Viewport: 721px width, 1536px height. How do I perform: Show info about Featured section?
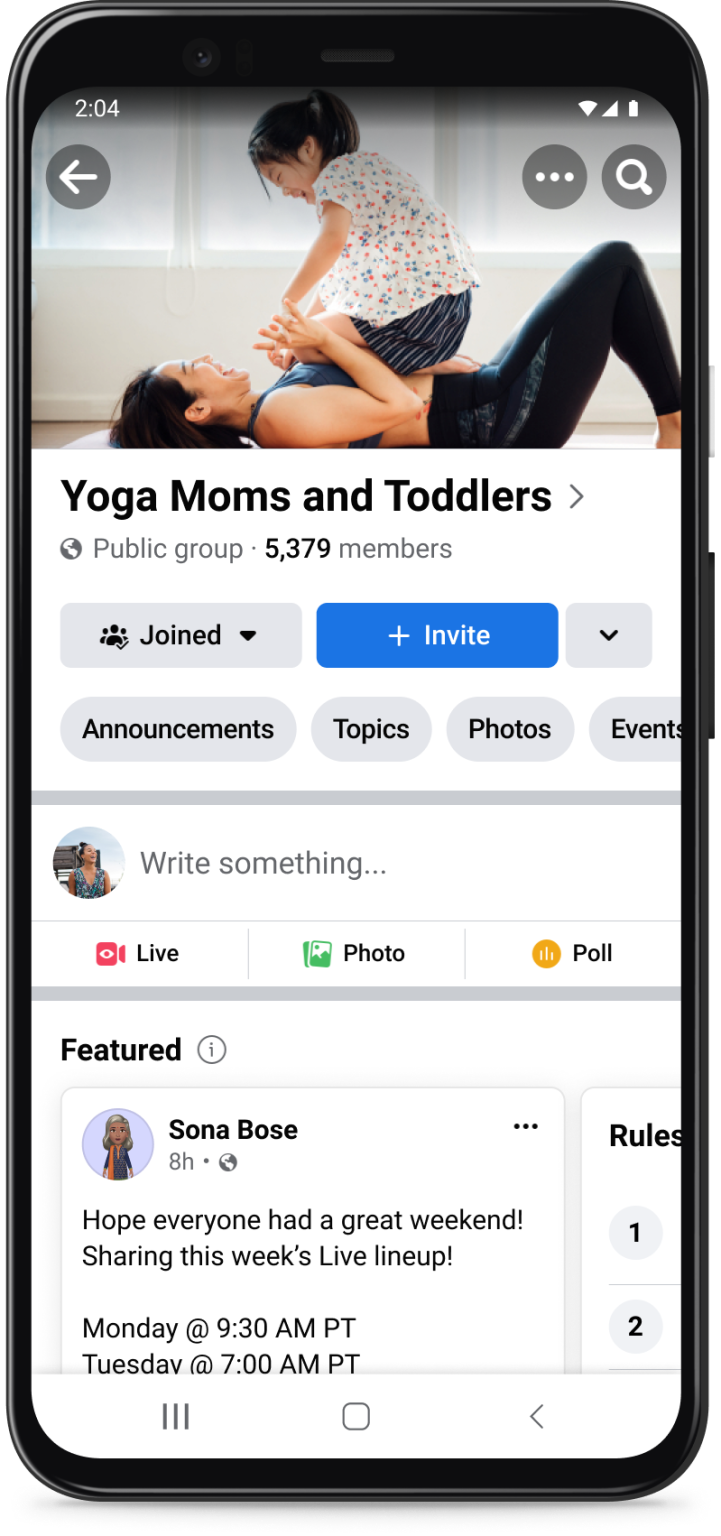pos(212,1050)
